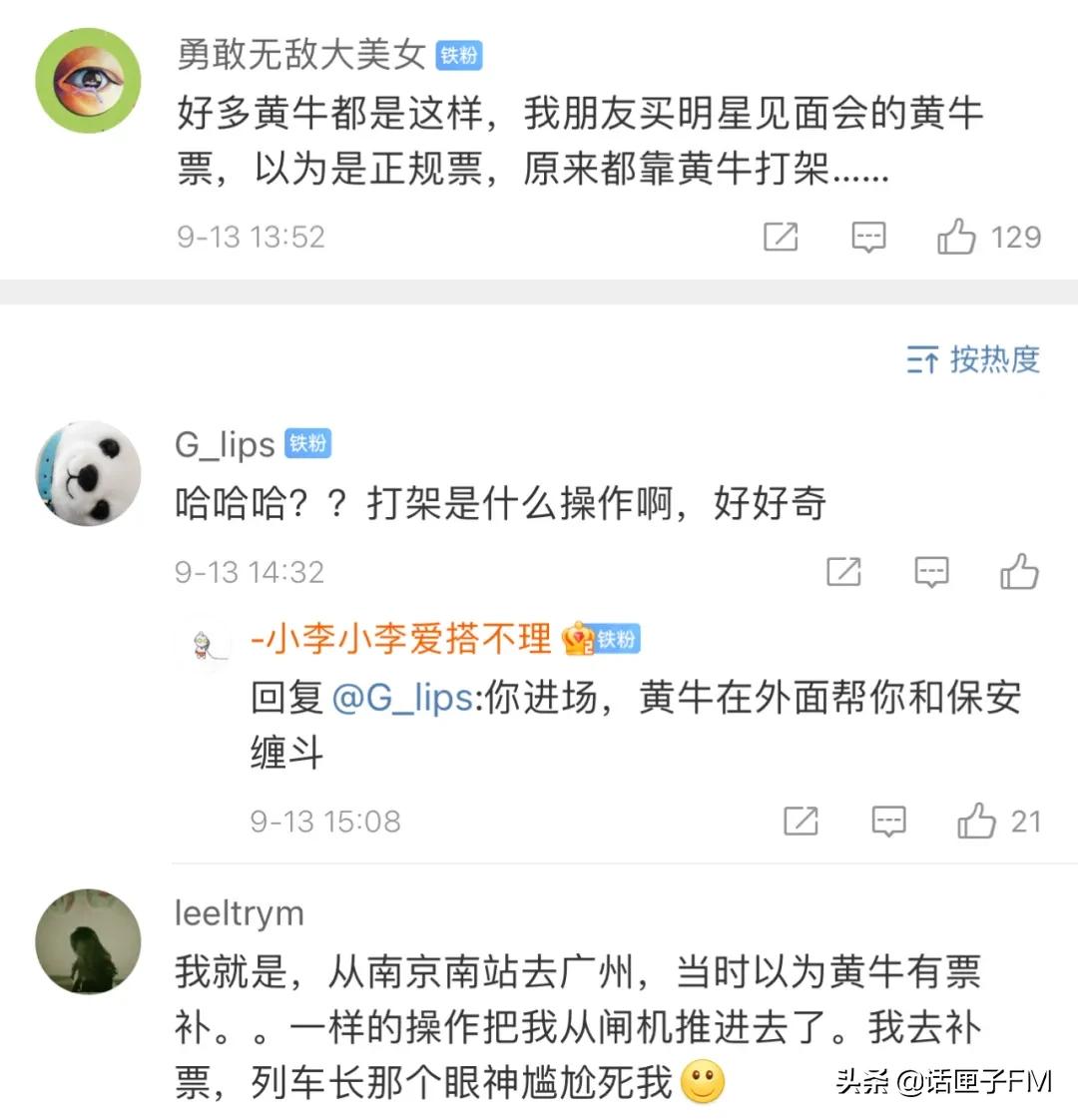Toggle the like on G_lips's comment
Screen dimensions: 1078x1120
[1020, 572]
